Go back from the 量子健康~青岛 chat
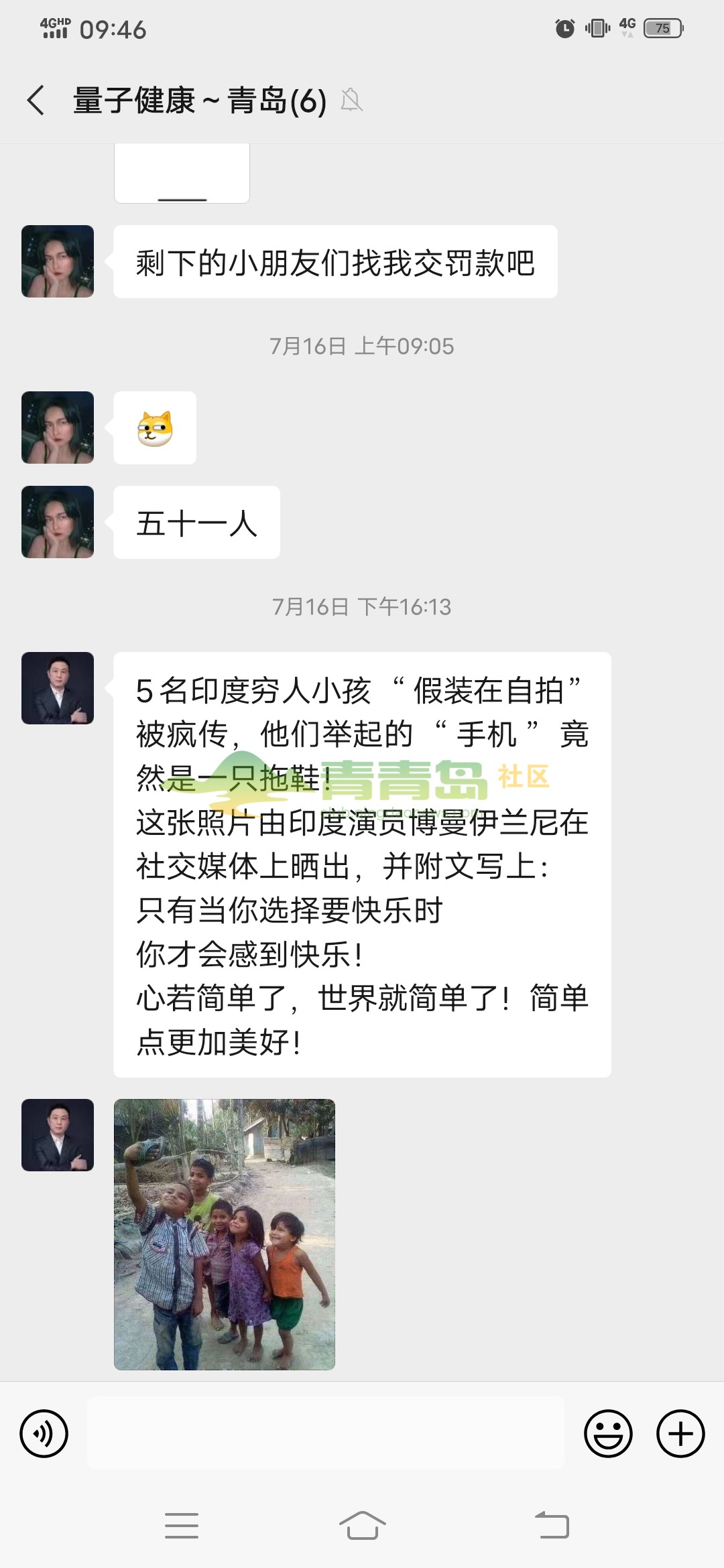Image resolution: width=724 pixels, height=1568 pixels. [x=36, y=101]
